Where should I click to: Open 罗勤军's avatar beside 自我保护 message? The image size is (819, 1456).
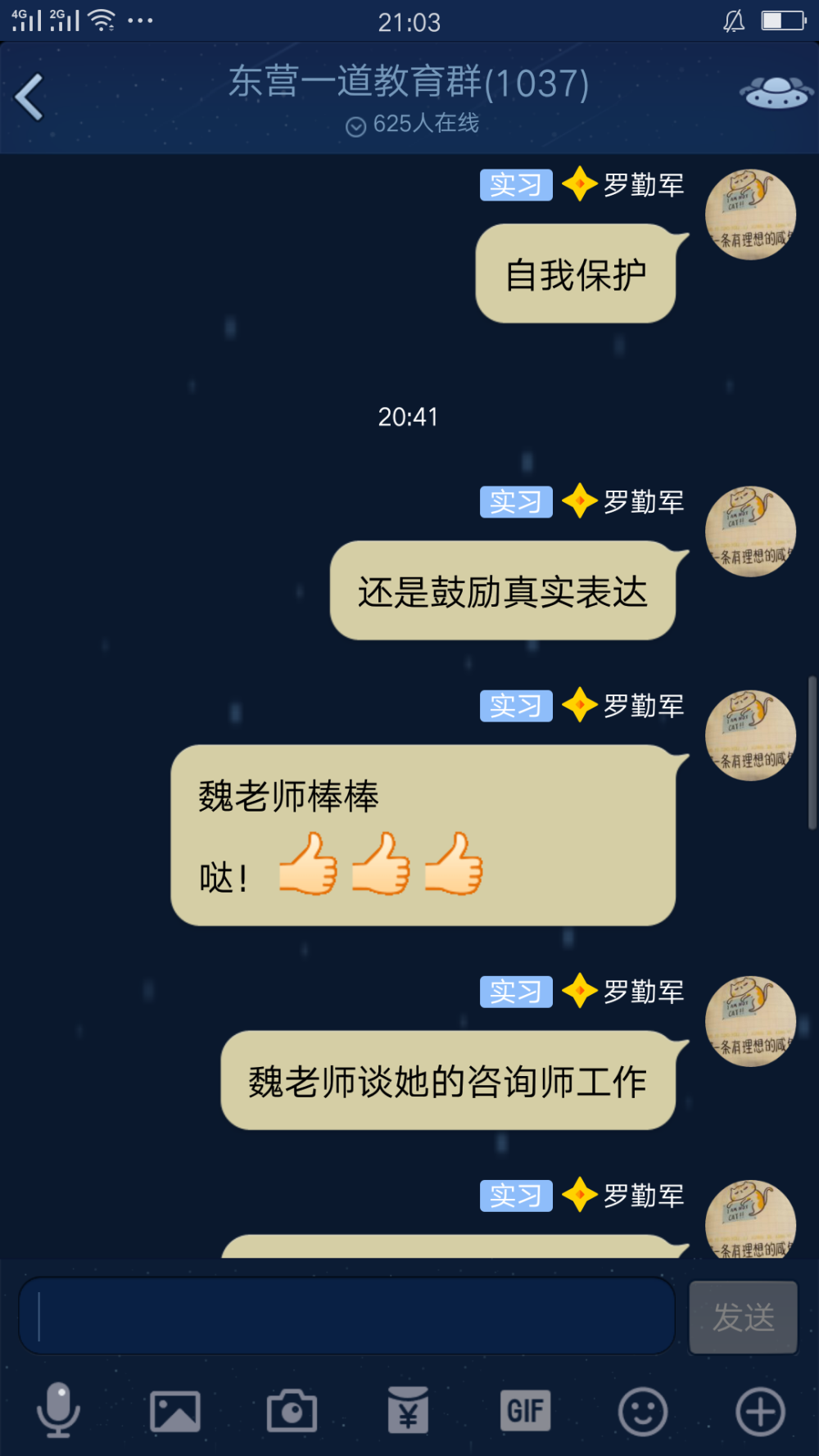pos(750,215)
